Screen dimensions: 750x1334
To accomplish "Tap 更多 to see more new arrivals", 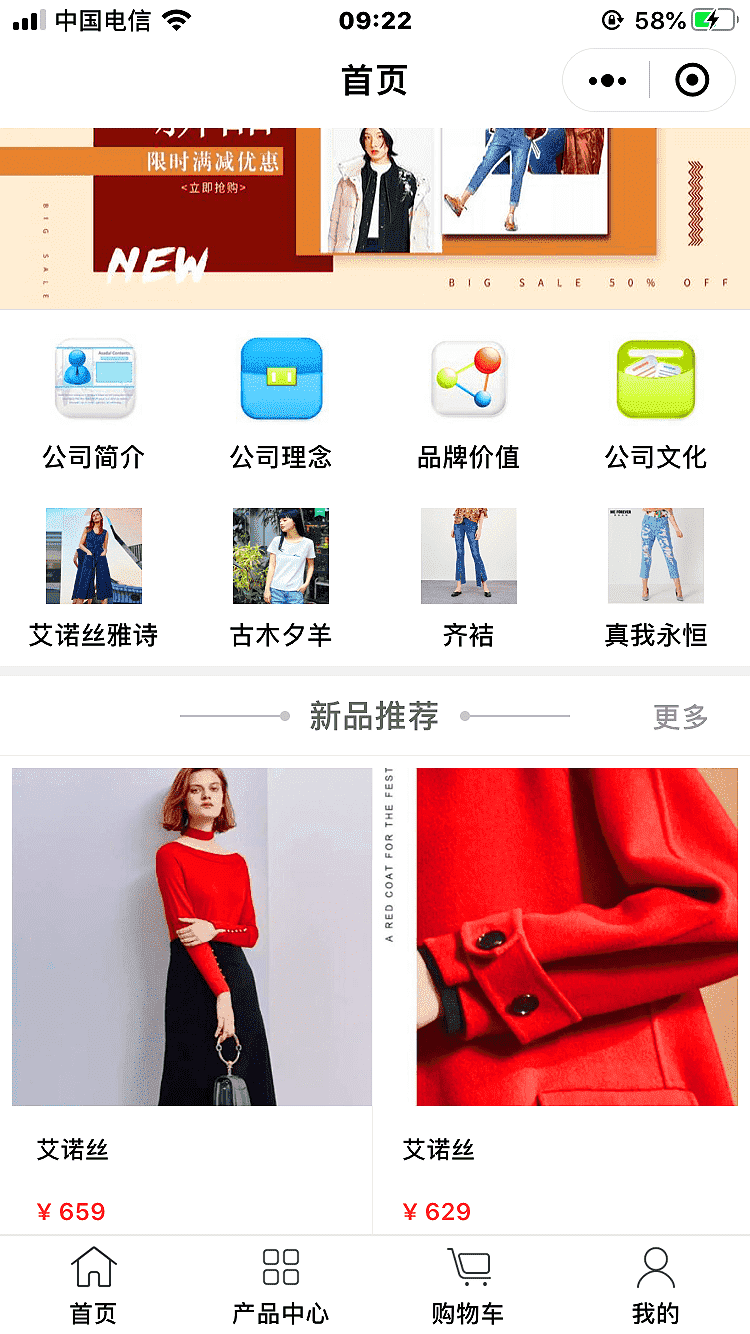I will 680,716.
